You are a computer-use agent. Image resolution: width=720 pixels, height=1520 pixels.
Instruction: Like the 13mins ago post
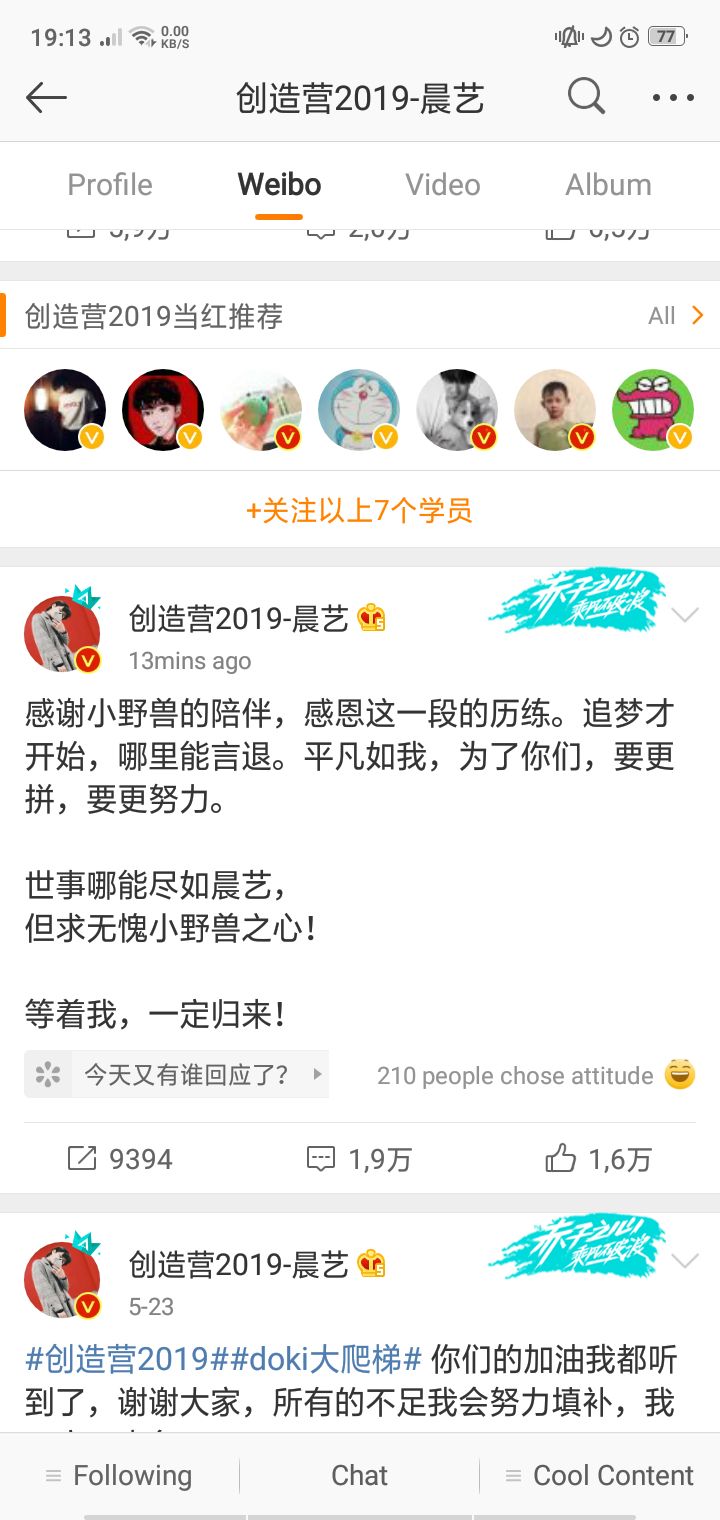coord(598,1159)
